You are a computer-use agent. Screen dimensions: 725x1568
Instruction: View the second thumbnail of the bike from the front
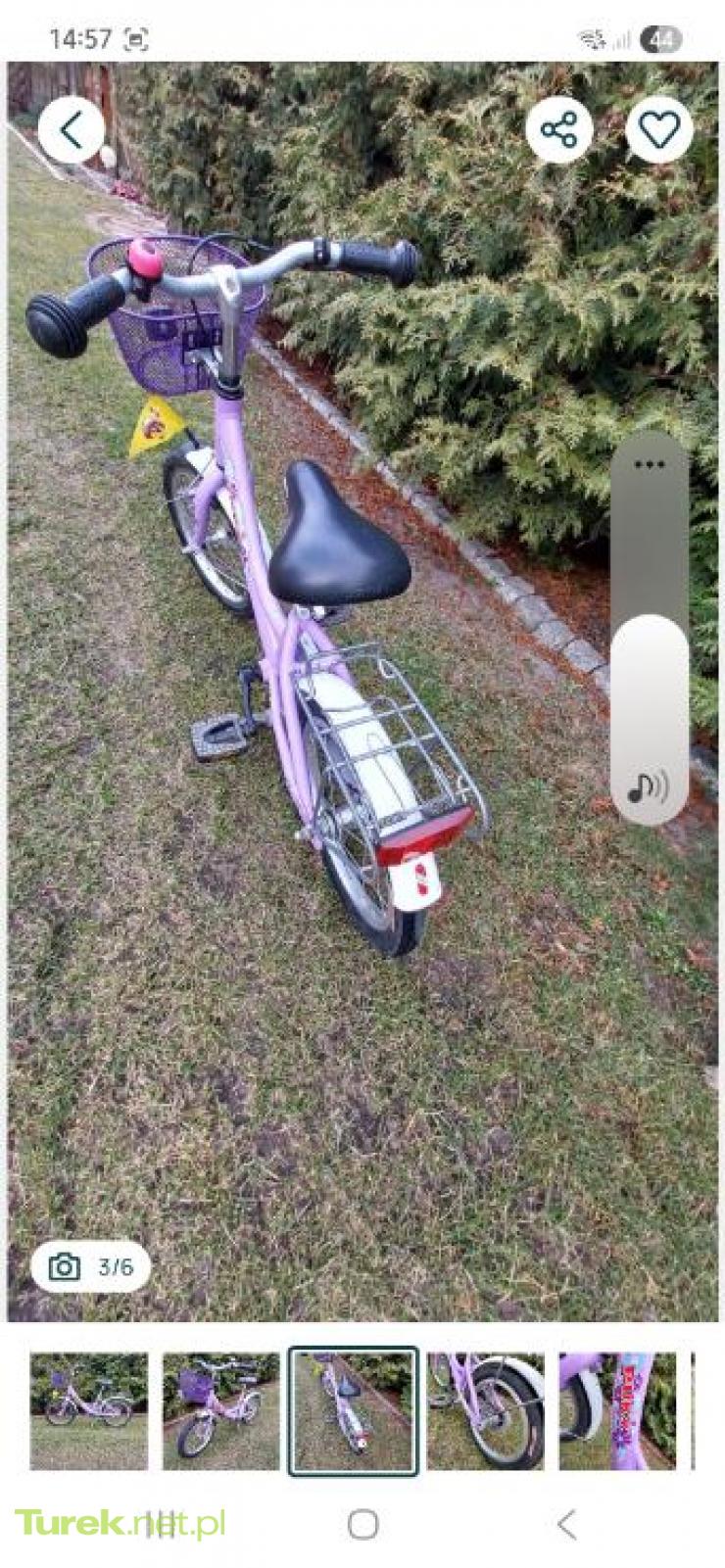[220, 1411]
